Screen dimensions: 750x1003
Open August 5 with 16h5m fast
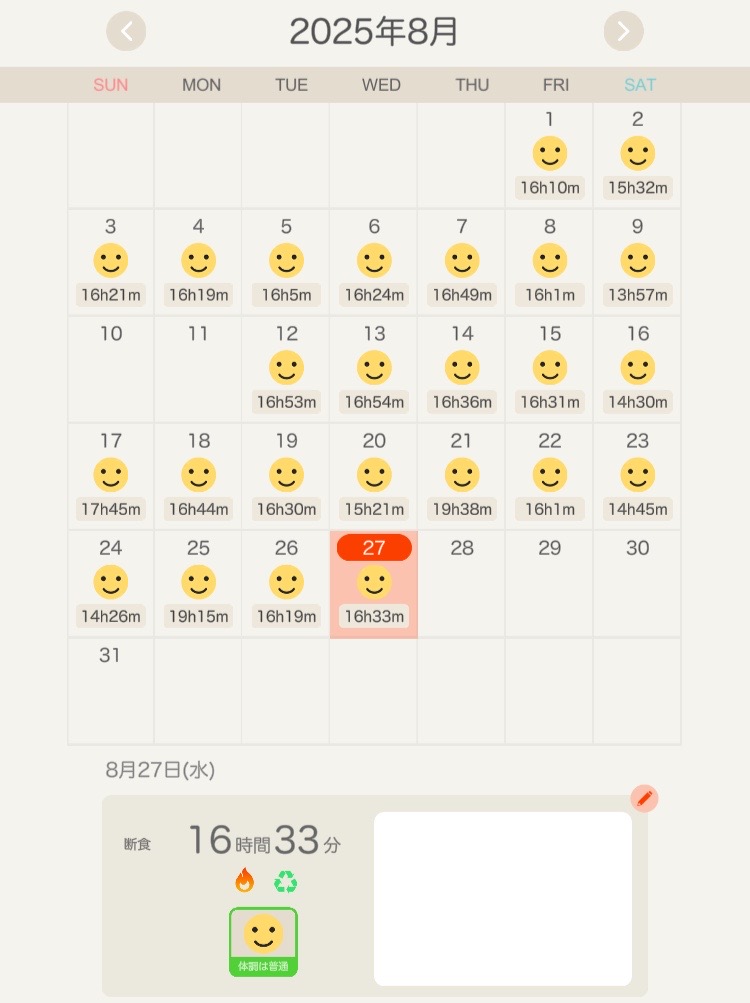coord(286,262)
